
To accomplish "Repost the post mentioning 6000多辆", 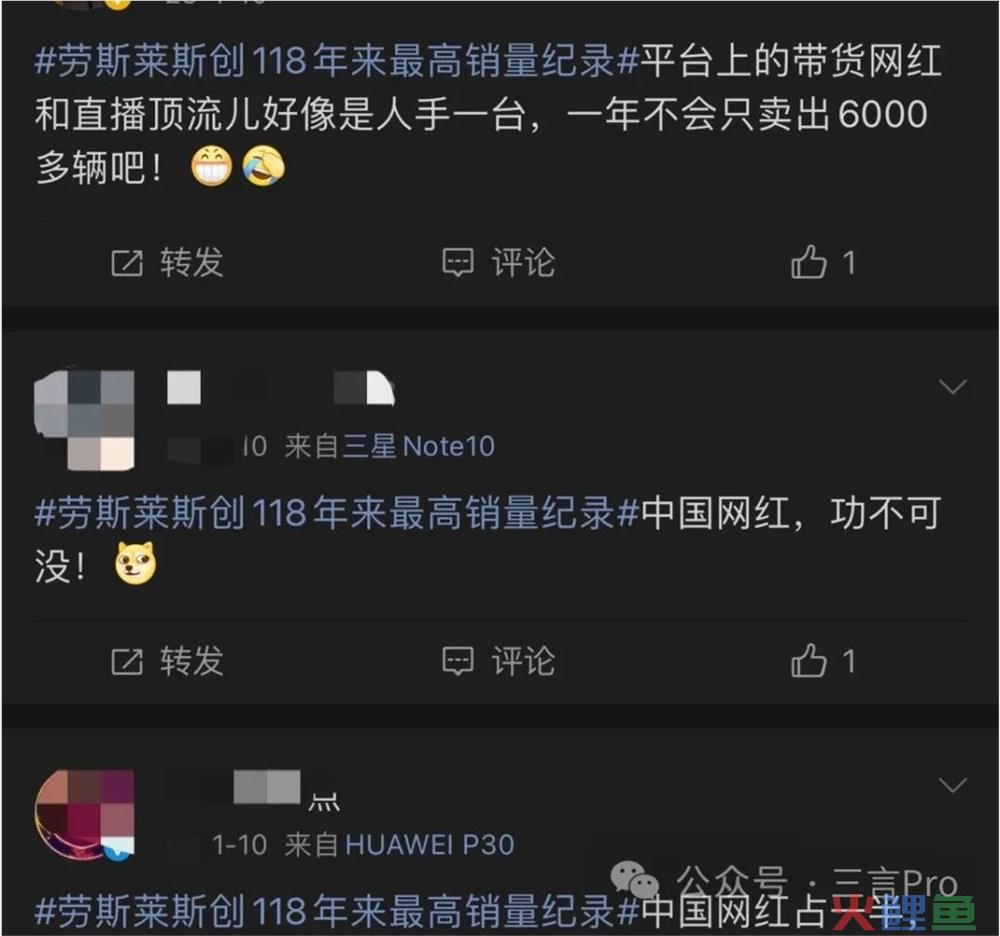I will (x=167, y=263).
